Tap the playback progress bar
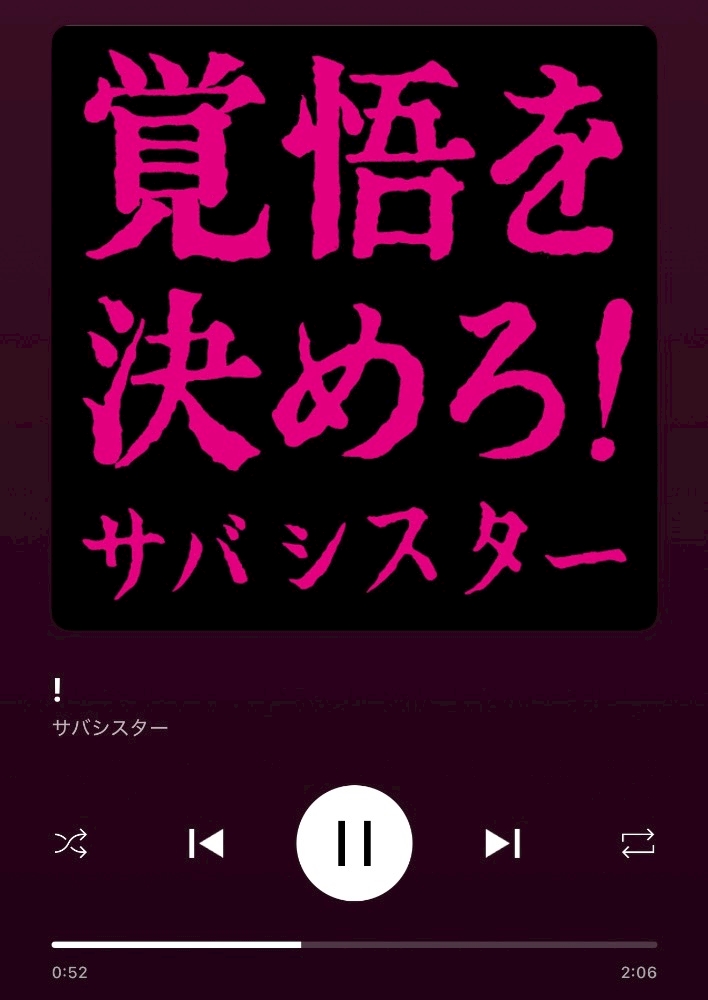Screen dimensions: 708x1000 click(x=354, y=945)
